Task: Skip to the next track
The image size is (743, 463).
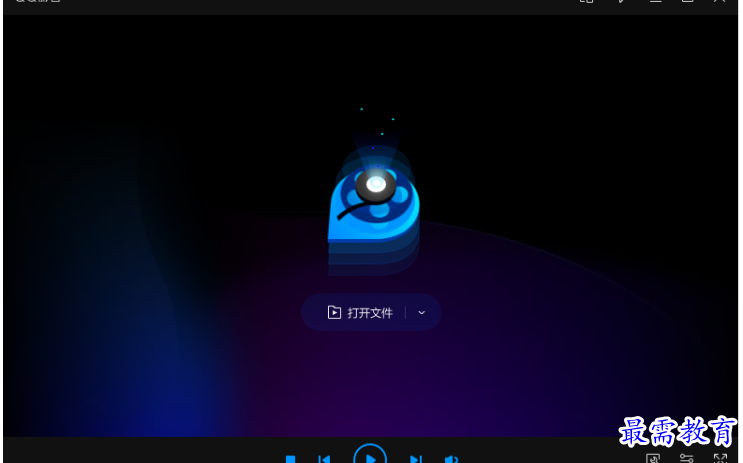Action: [416, 459]
